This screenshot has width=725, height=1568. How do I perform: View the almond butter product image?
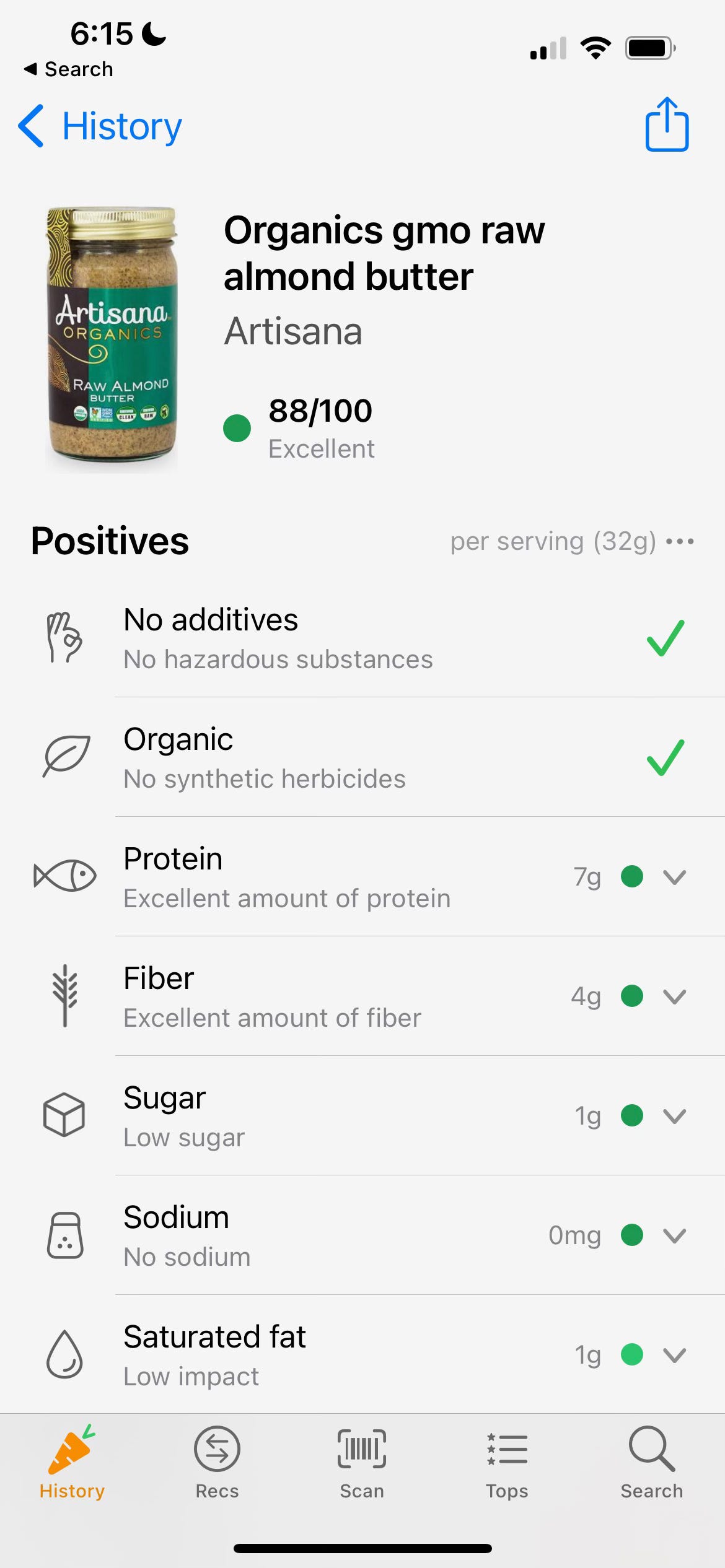click(112, 340)
